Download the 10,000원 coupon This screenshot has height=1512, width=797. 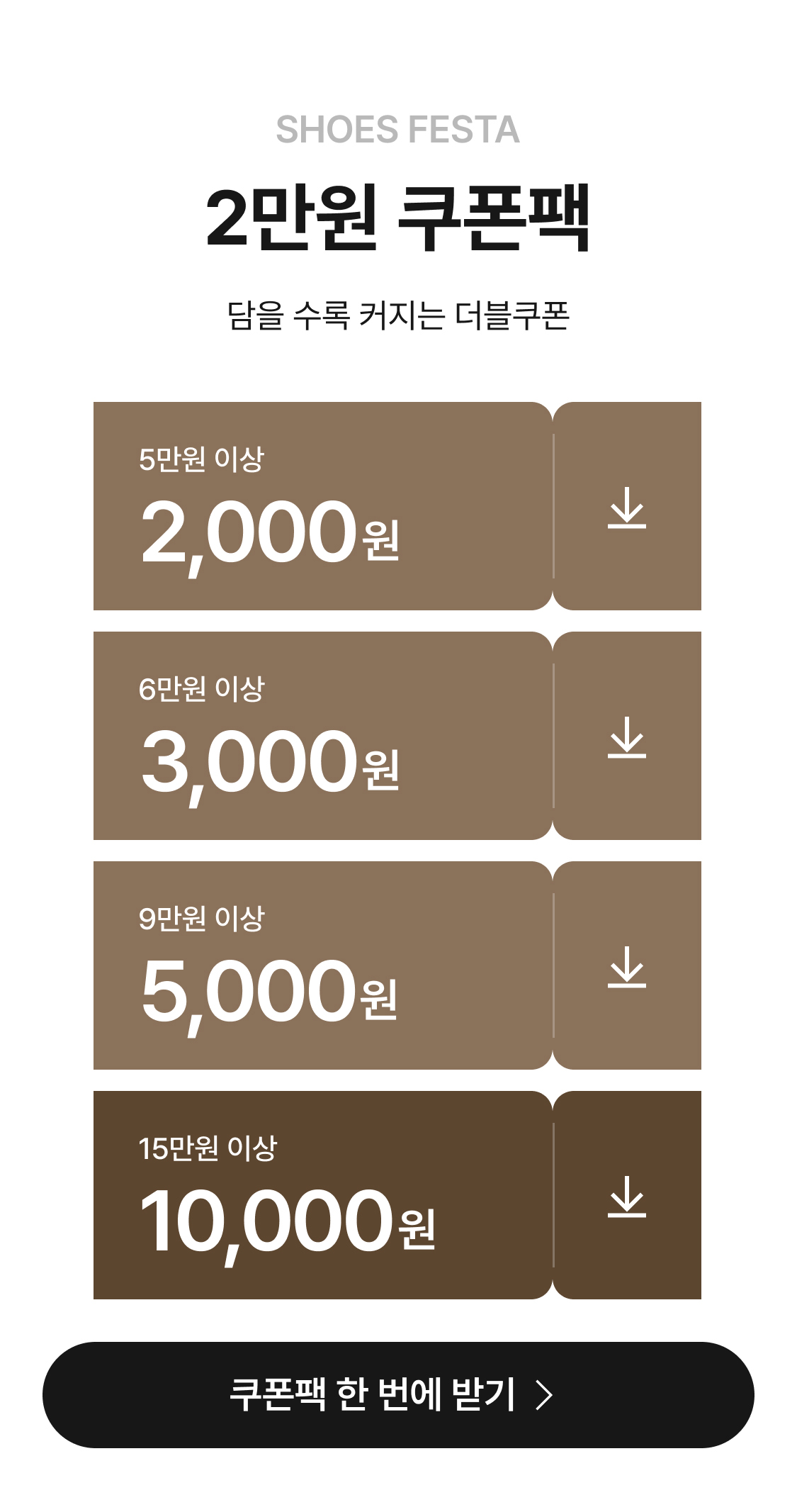pyautogui.click(x=627, y=1196)
